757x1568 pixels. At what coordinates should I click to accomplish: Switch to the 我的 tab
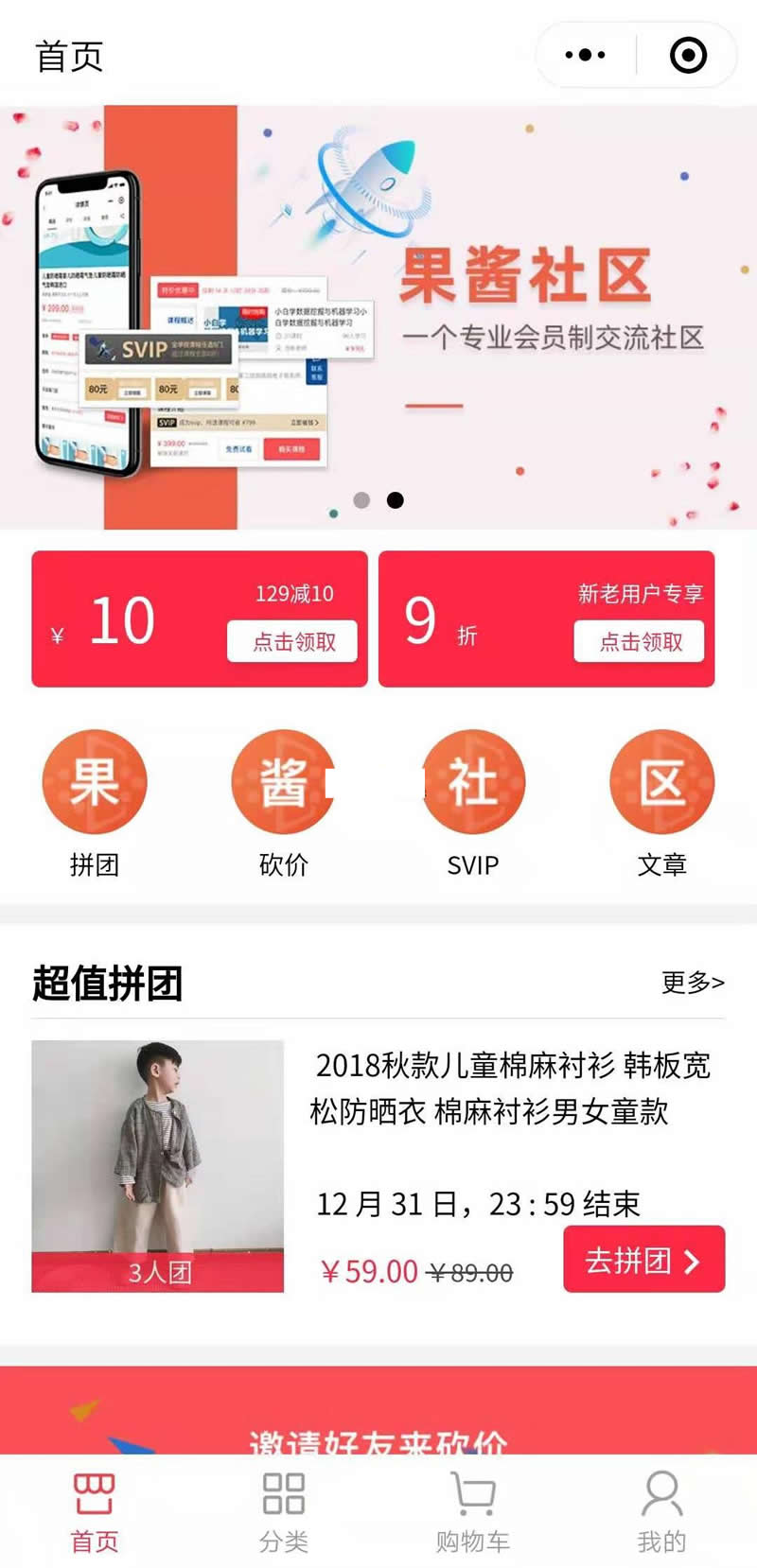tap(661, 1513)
